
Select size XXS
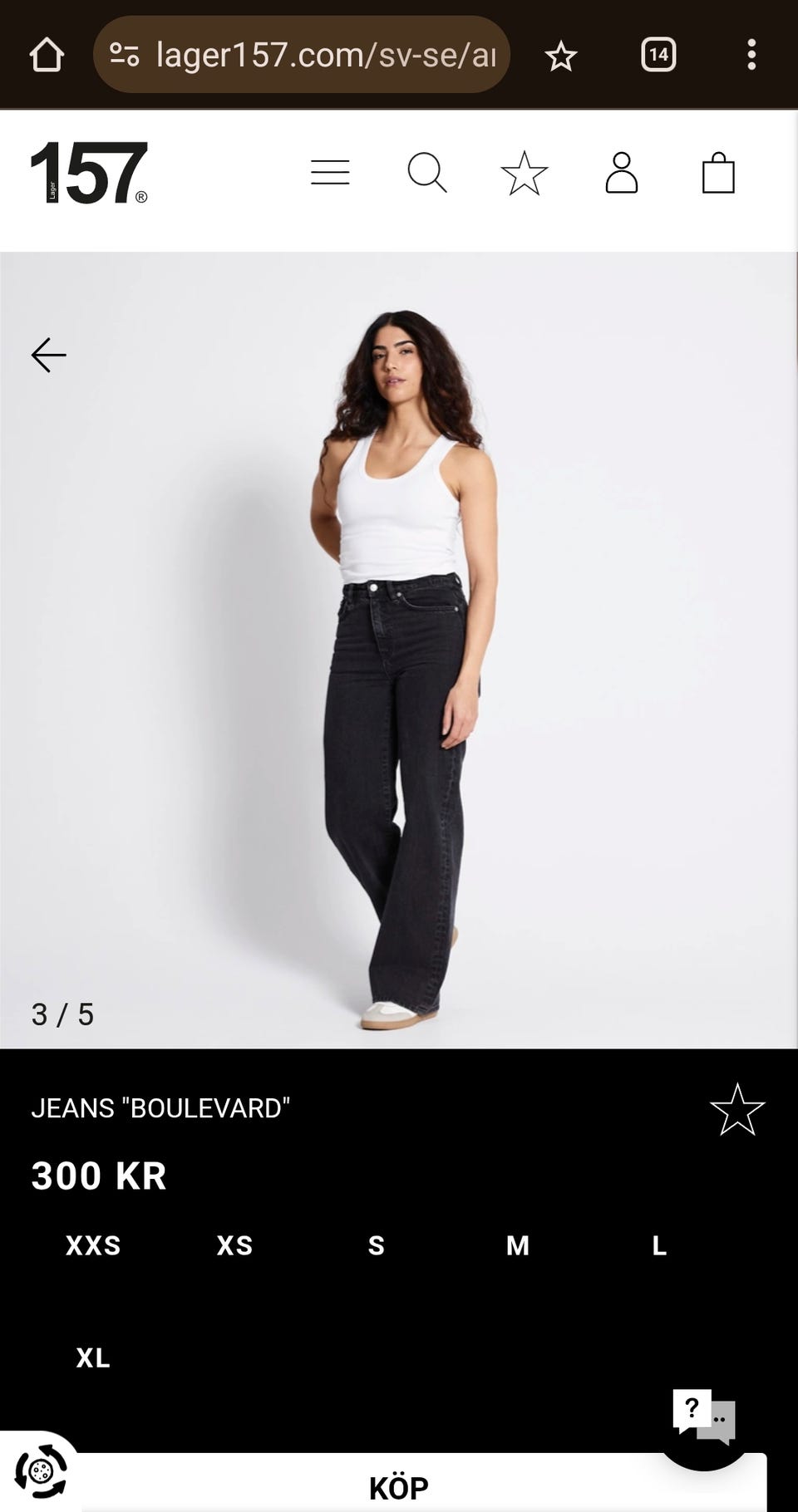[93, 1245]
